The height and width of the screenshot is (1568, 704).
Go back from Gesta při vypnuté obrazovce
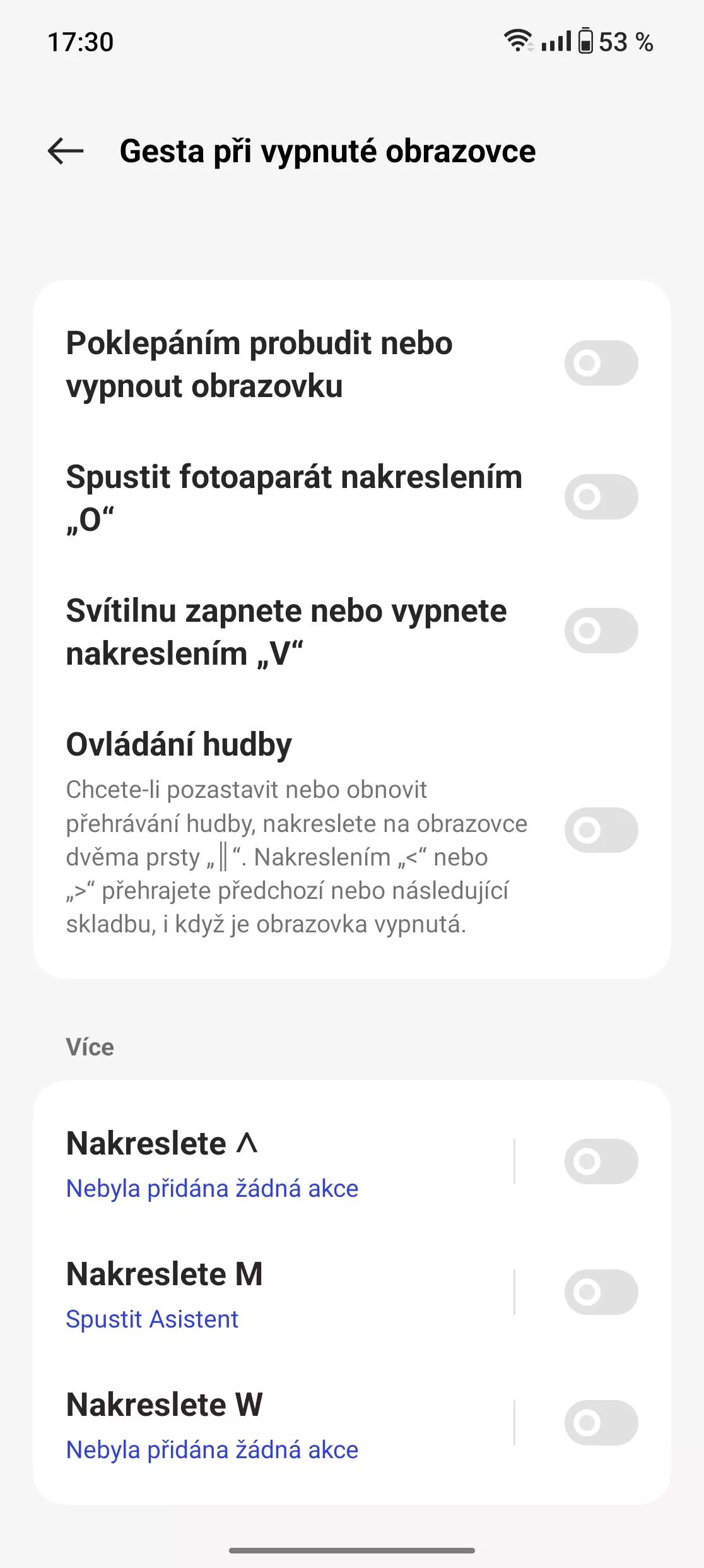point(66,151)
